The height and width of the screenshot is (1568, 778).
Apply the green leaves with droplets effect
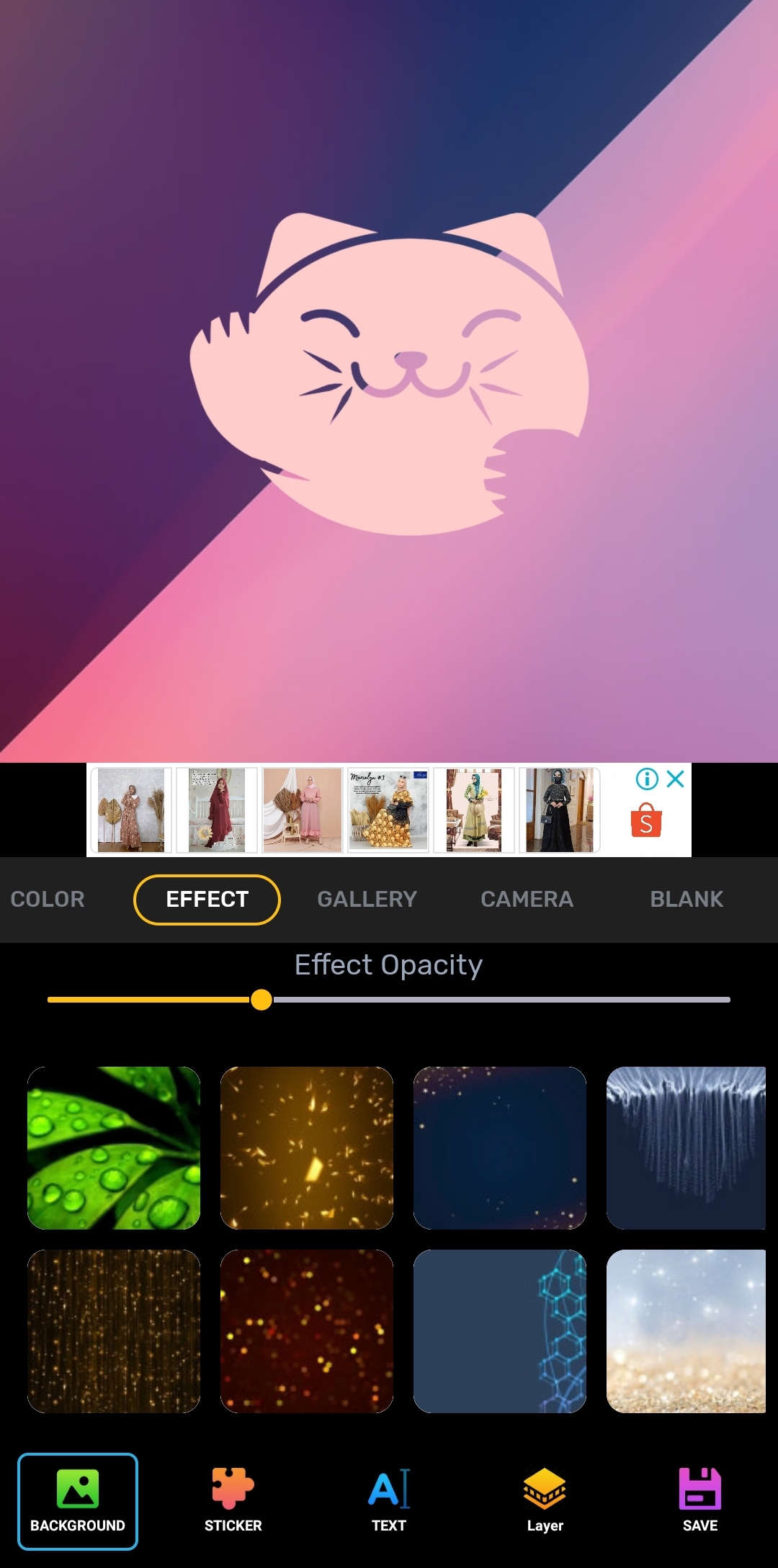(114, 1147)
